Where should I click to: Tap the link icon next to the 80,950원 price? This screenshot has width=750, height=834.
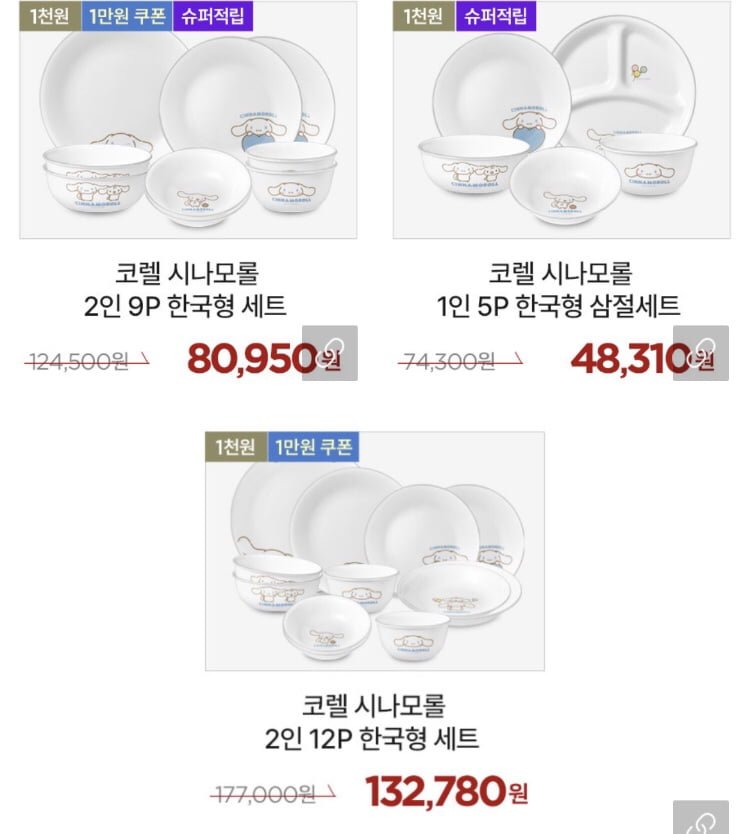pyautogui.click(x=329, y=353)
